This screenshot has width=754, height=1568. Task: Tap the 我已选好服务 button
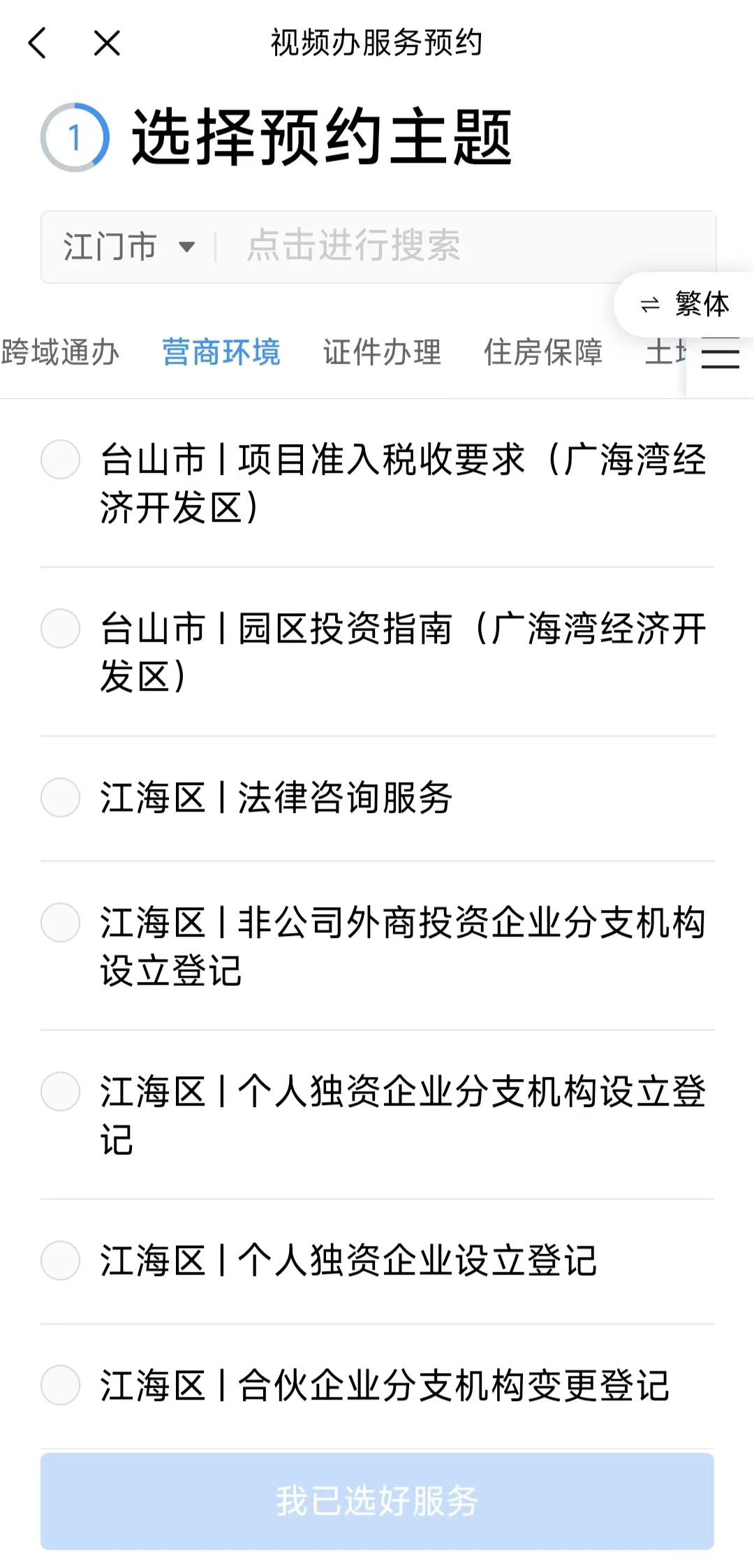377,1501
